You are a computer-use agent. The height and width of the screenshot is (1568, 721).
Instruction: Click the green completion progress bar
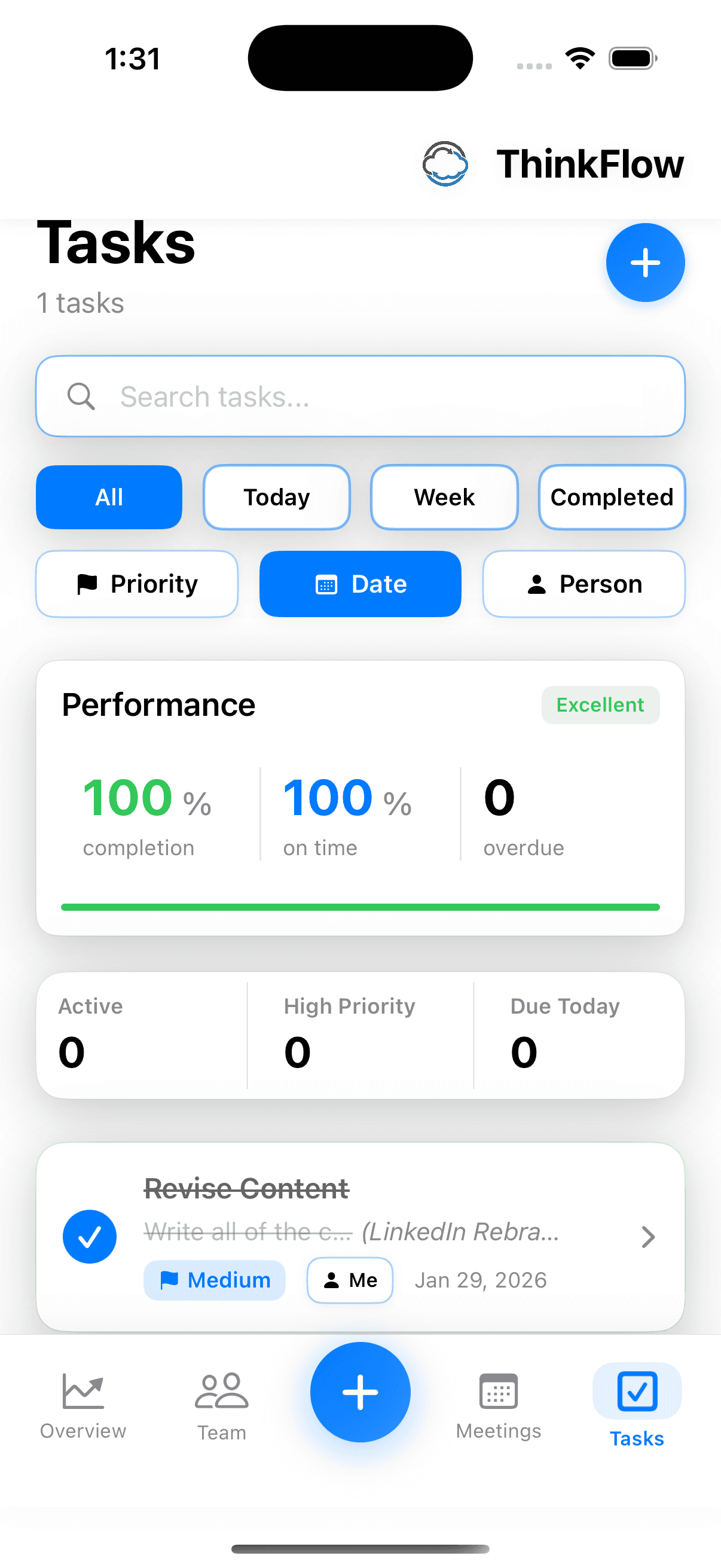click(x=360, y=907)
